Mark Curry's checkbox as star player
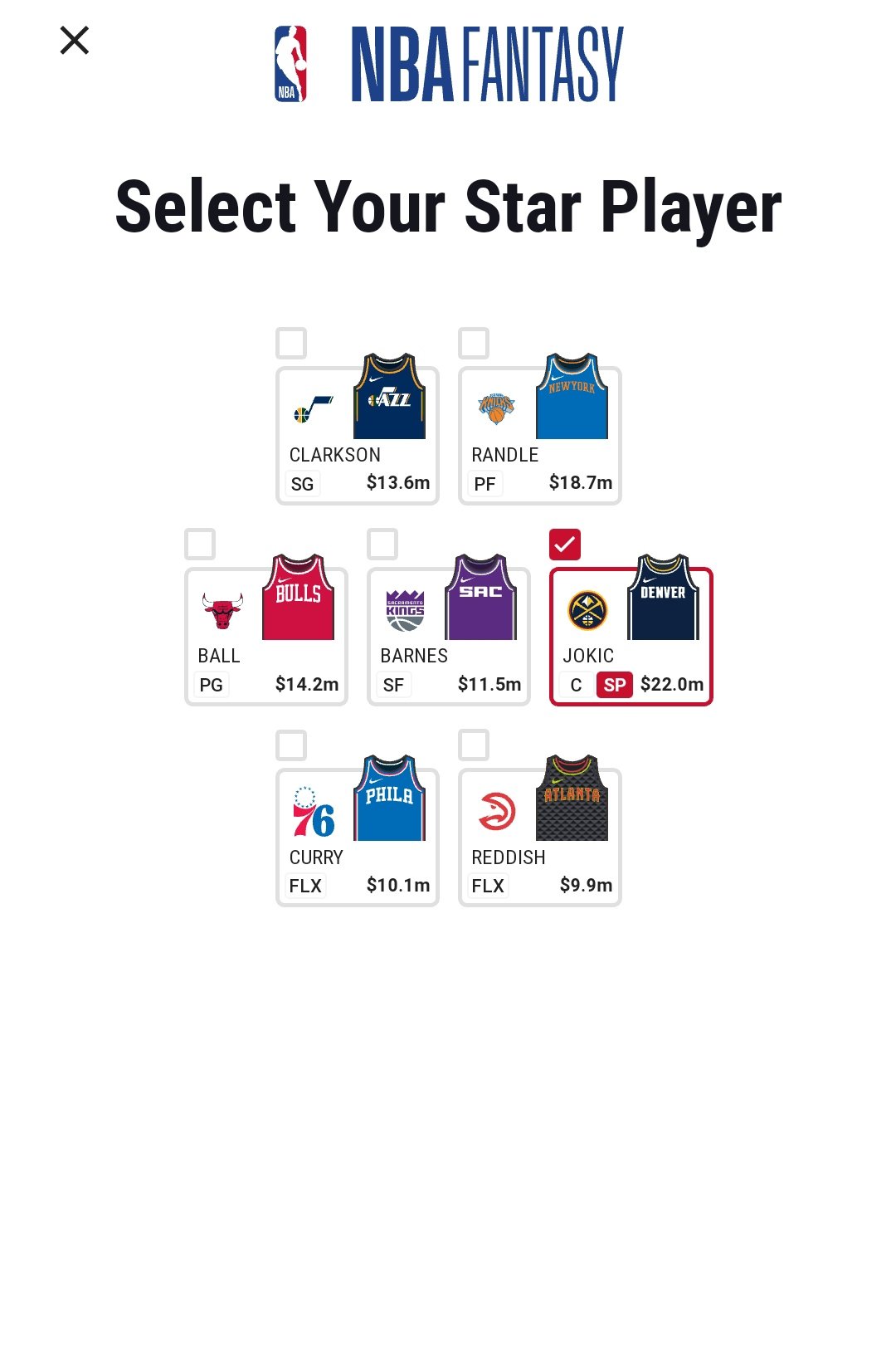896x1363 pixels. (291, 745)
